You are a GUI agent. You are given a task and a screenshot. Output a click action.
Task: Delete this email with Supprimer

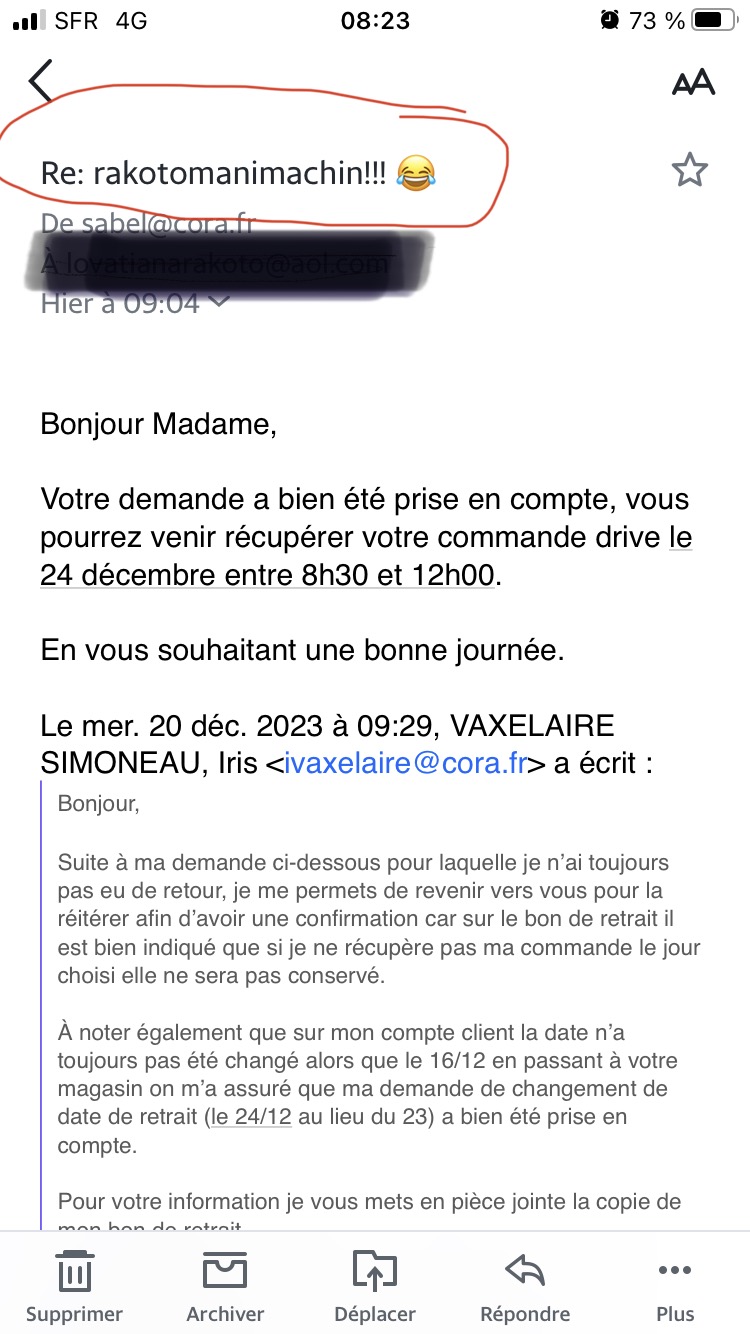(x=74, y=1285)
